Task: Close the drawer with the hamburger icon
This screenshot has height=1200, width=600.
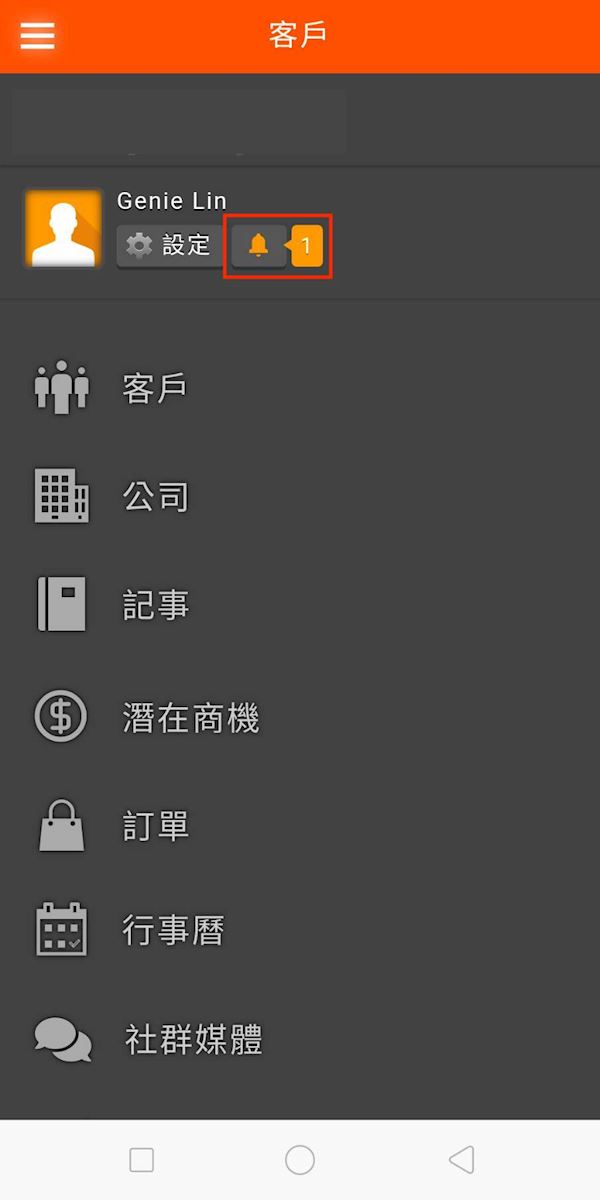Action: tap(38, 36)
